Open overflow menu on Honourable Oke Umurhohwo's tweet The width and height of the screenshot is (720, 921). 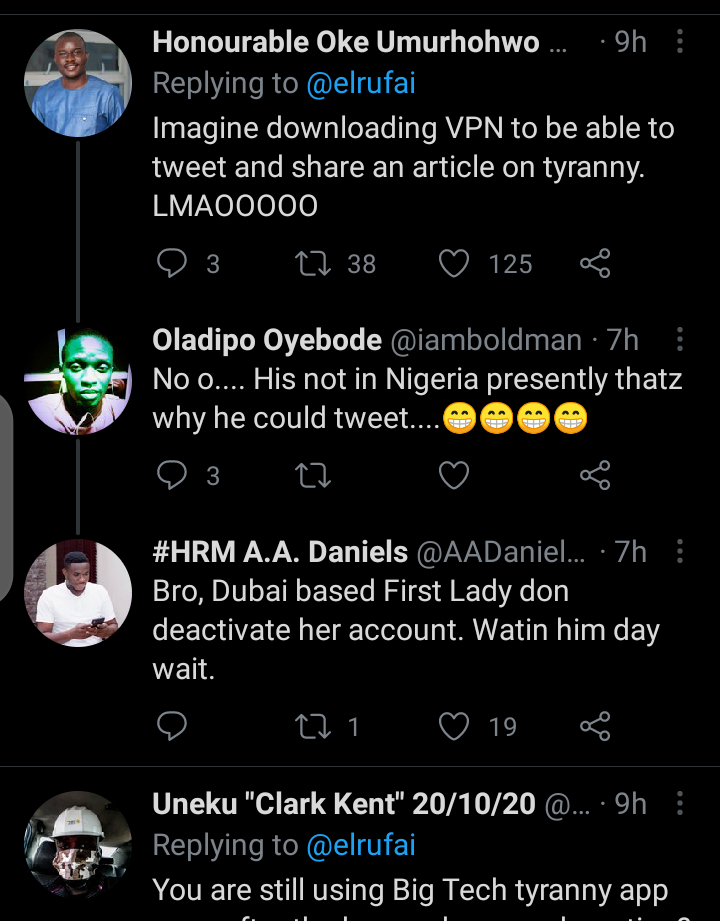click(680, 42)
